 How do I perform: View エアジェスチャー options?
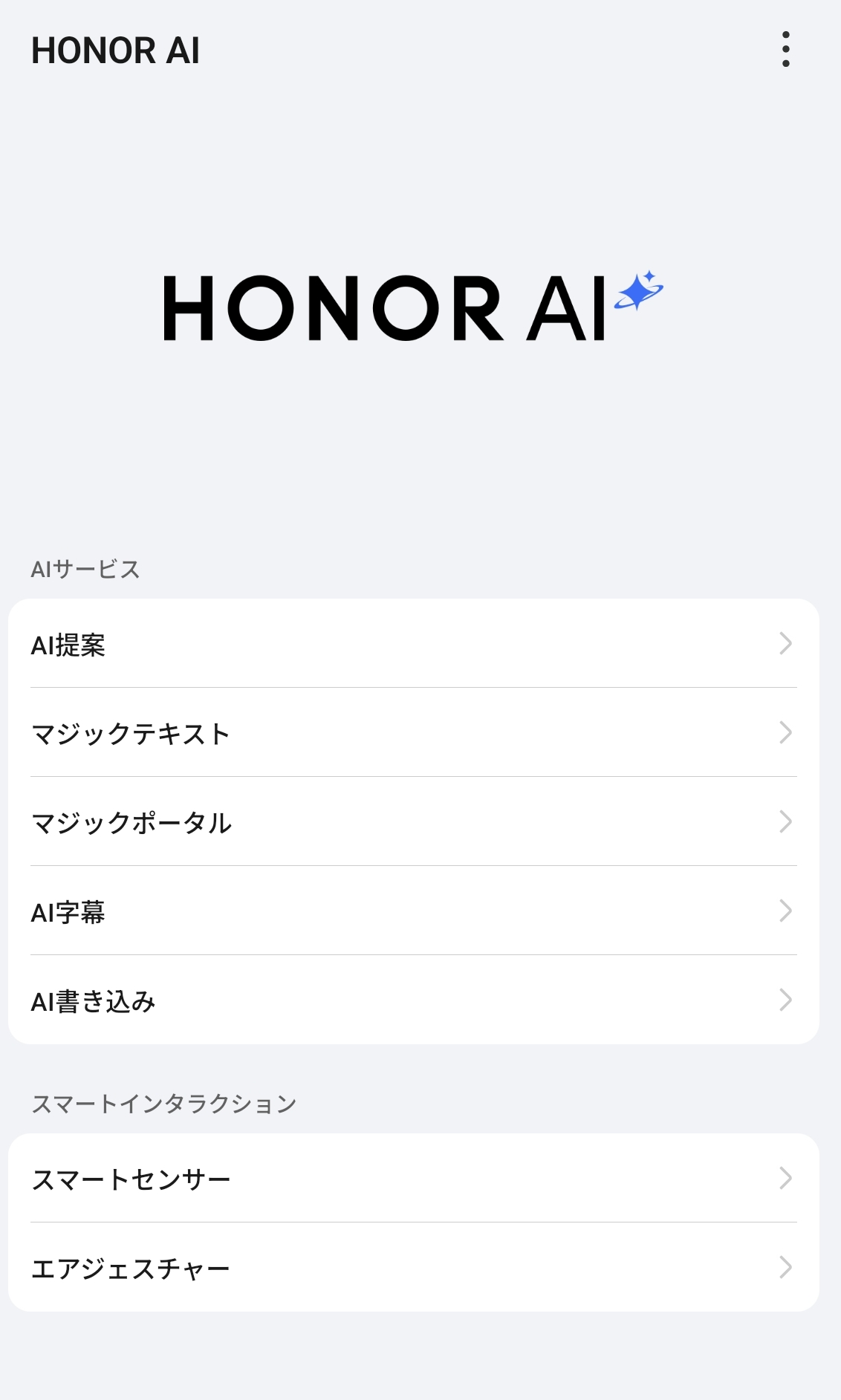(x=413, y=1268)
